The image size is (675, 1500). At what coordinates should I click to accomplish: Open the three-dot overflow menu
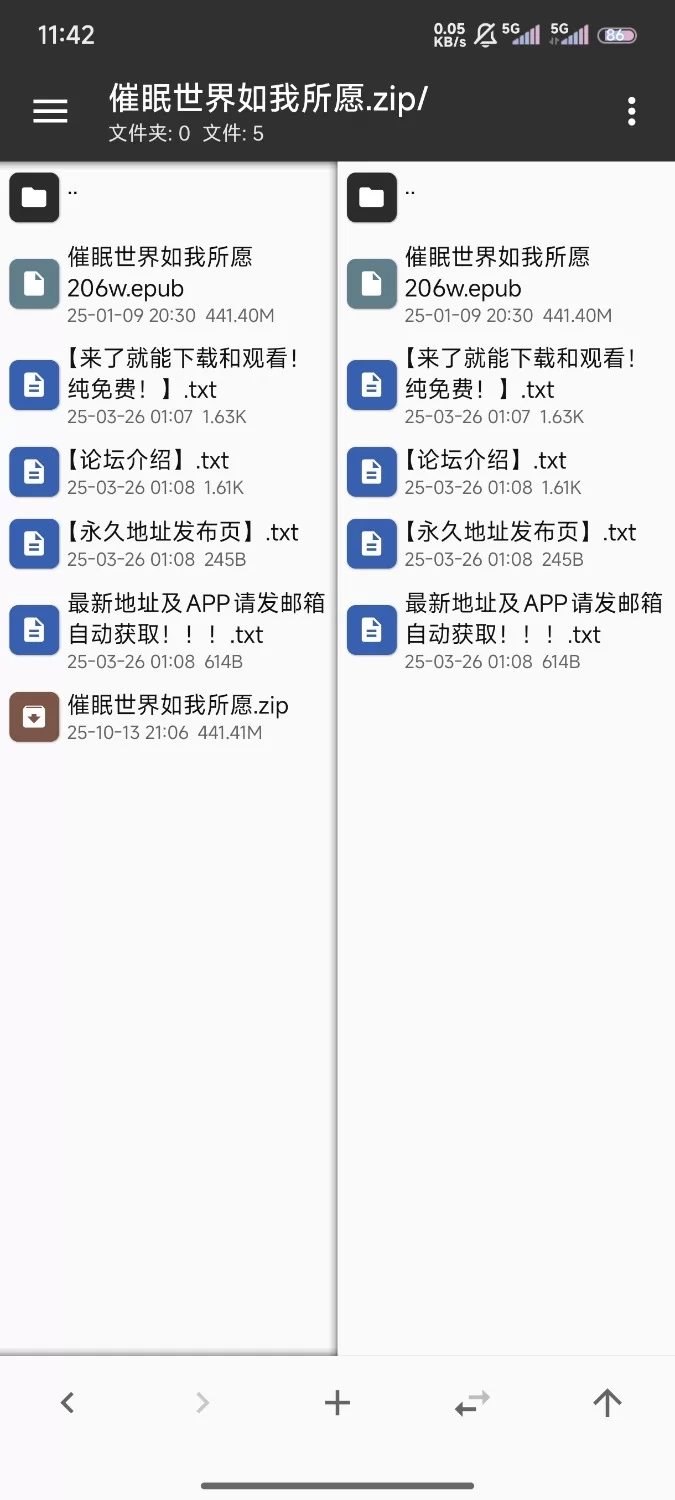point(631,111)
